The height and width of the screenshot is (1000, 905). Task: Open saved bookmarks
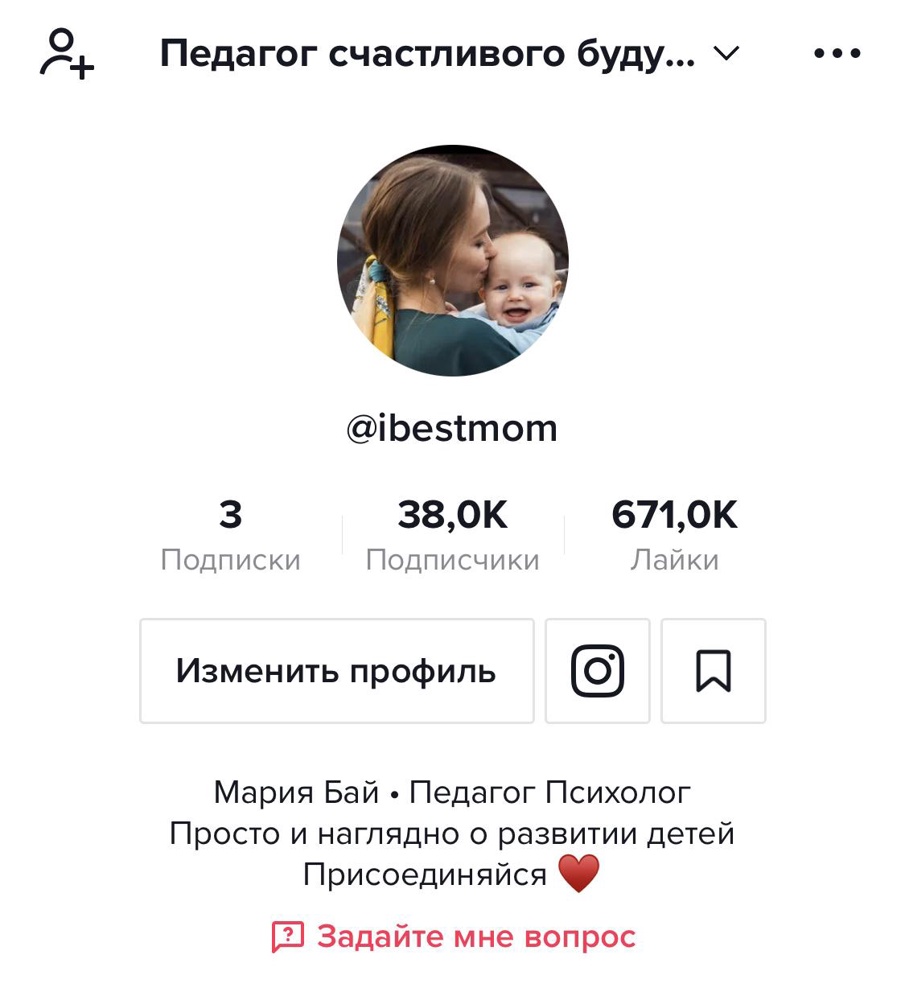click(x=713, y=670)
